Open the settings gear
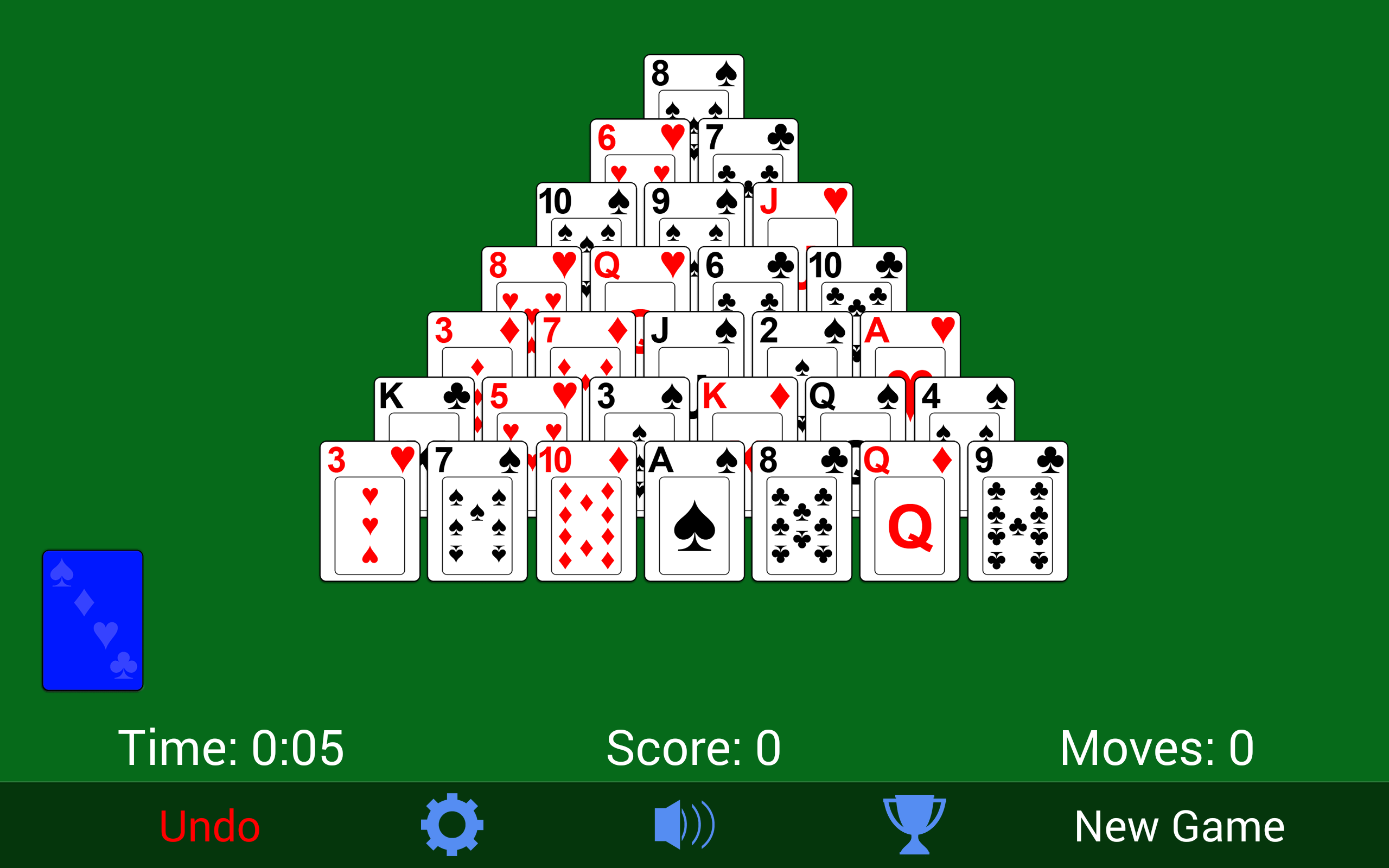This screenshot has height=868, width=1389. click(452, 825)
